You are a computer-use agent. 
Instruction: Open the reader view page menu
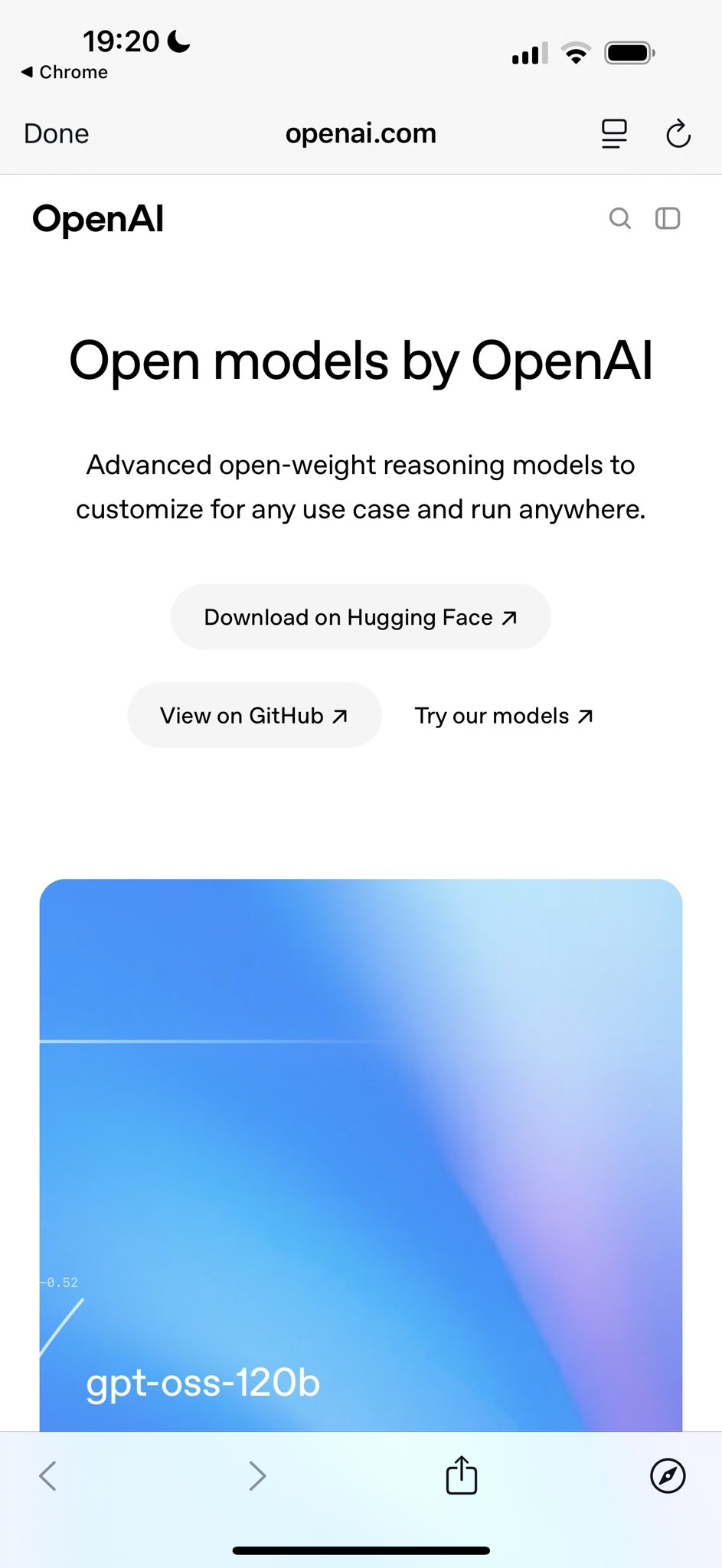tap(614, 134)
